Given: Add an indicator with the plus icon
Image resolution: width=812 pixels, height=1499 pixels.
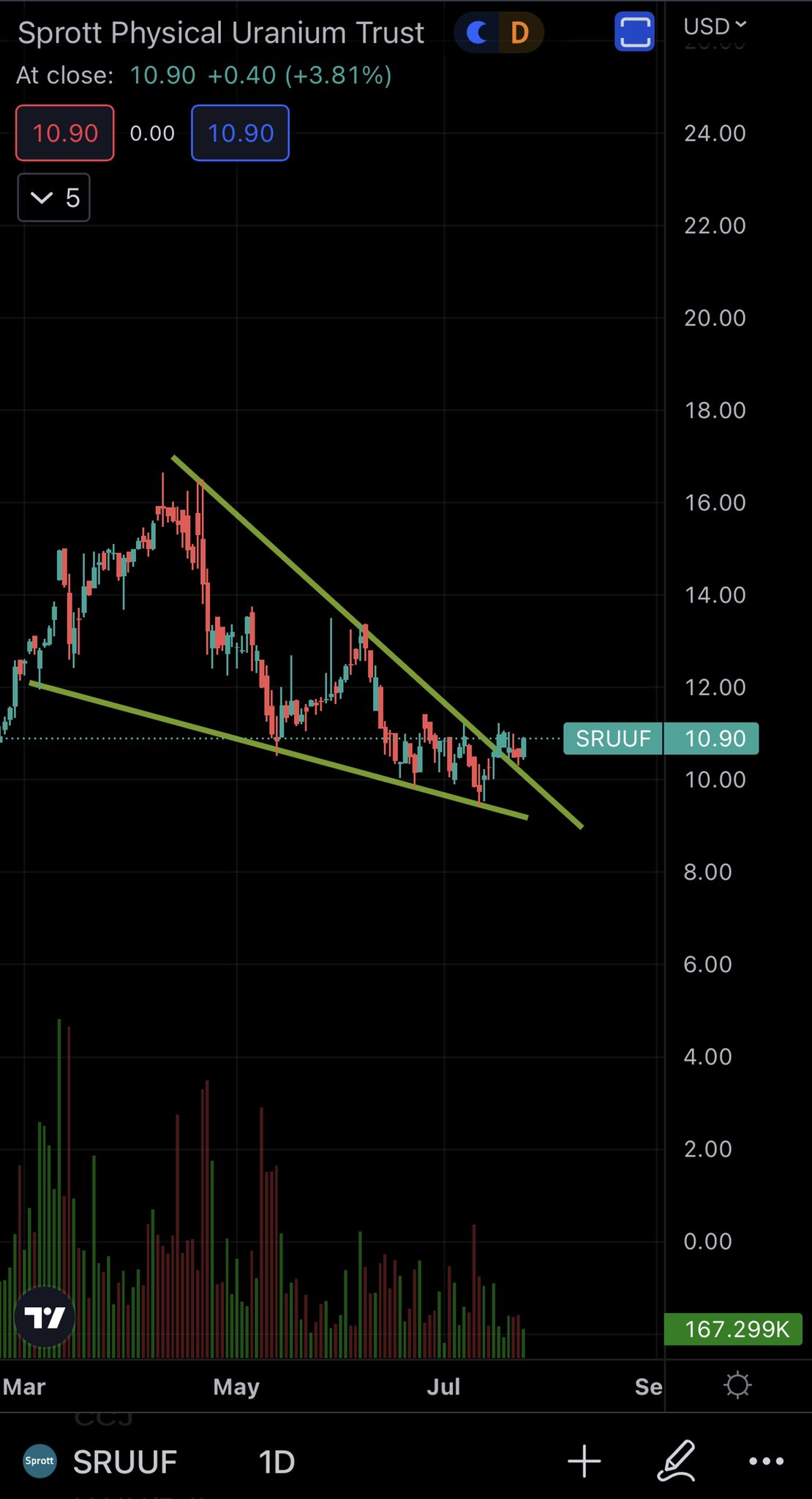Looking at the screenshot, I should [x=584, y=1462].
